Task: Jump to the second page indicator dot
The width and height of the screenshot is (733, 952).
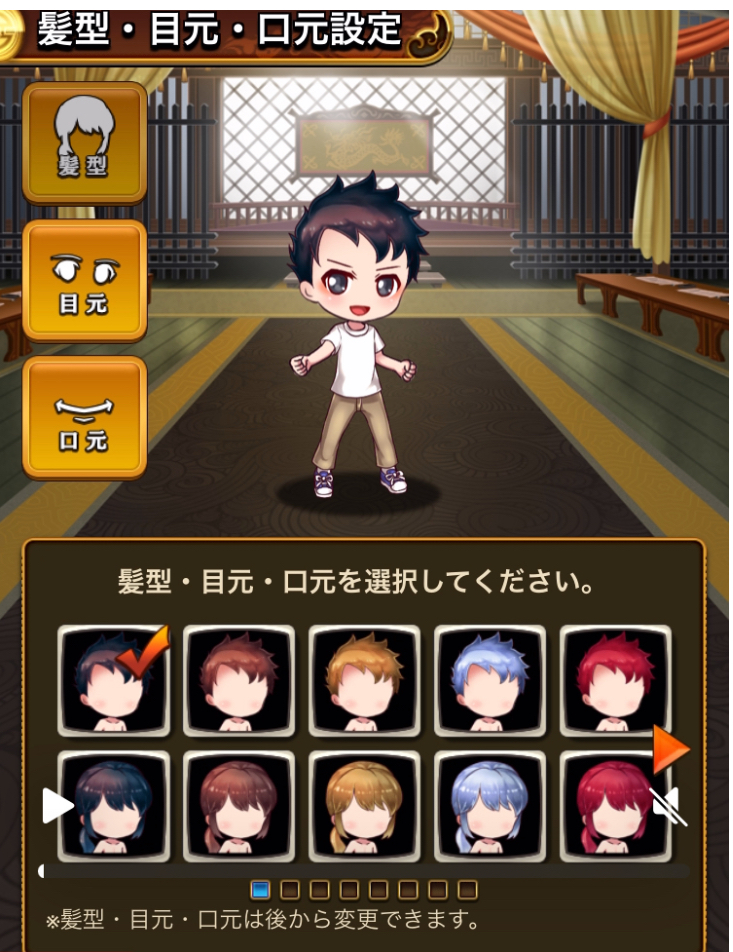Action: tap(289, 889)
